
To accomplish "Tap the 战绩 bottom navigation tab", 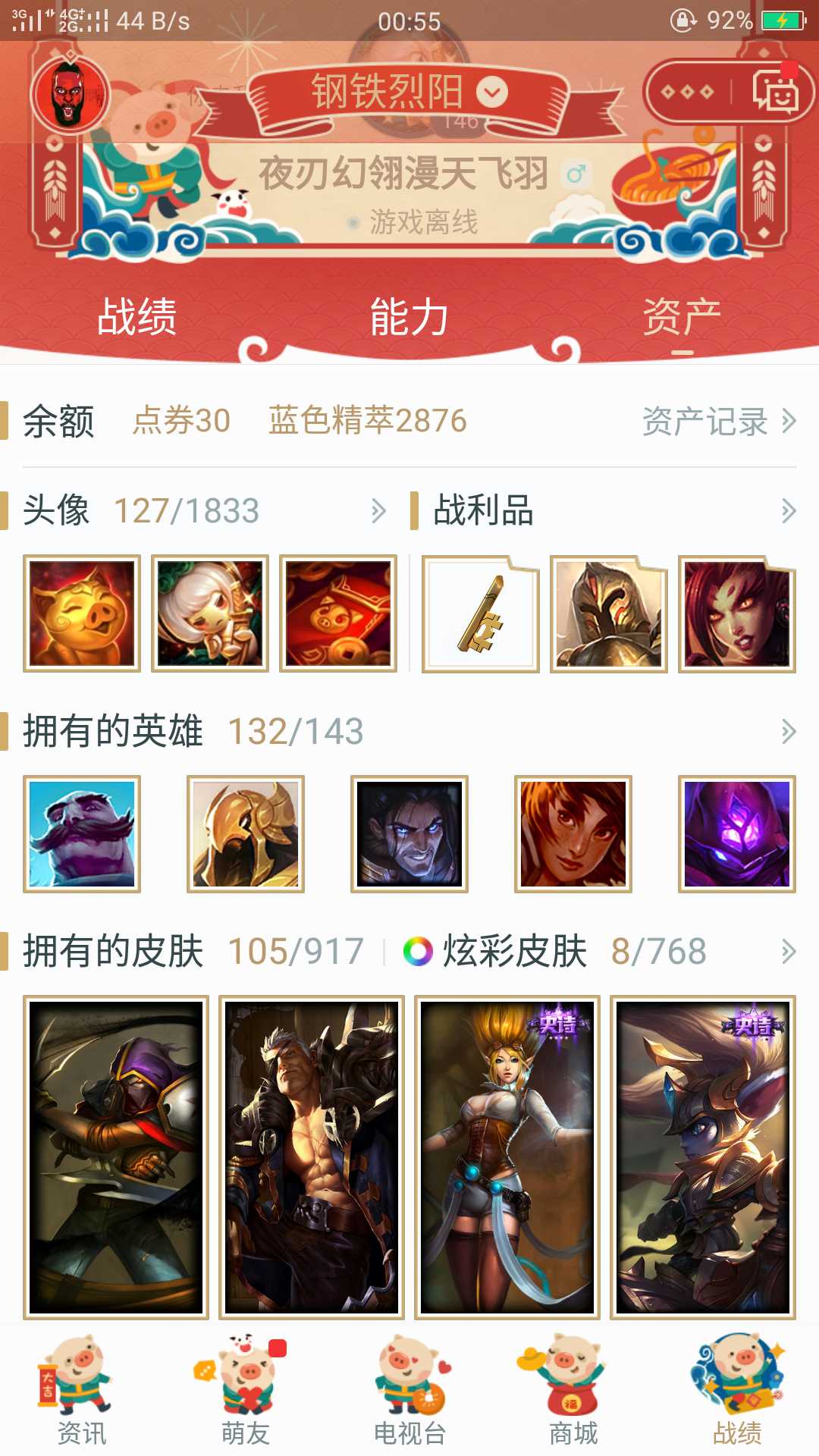I will pyautogui.click(x=737, y=1392).
